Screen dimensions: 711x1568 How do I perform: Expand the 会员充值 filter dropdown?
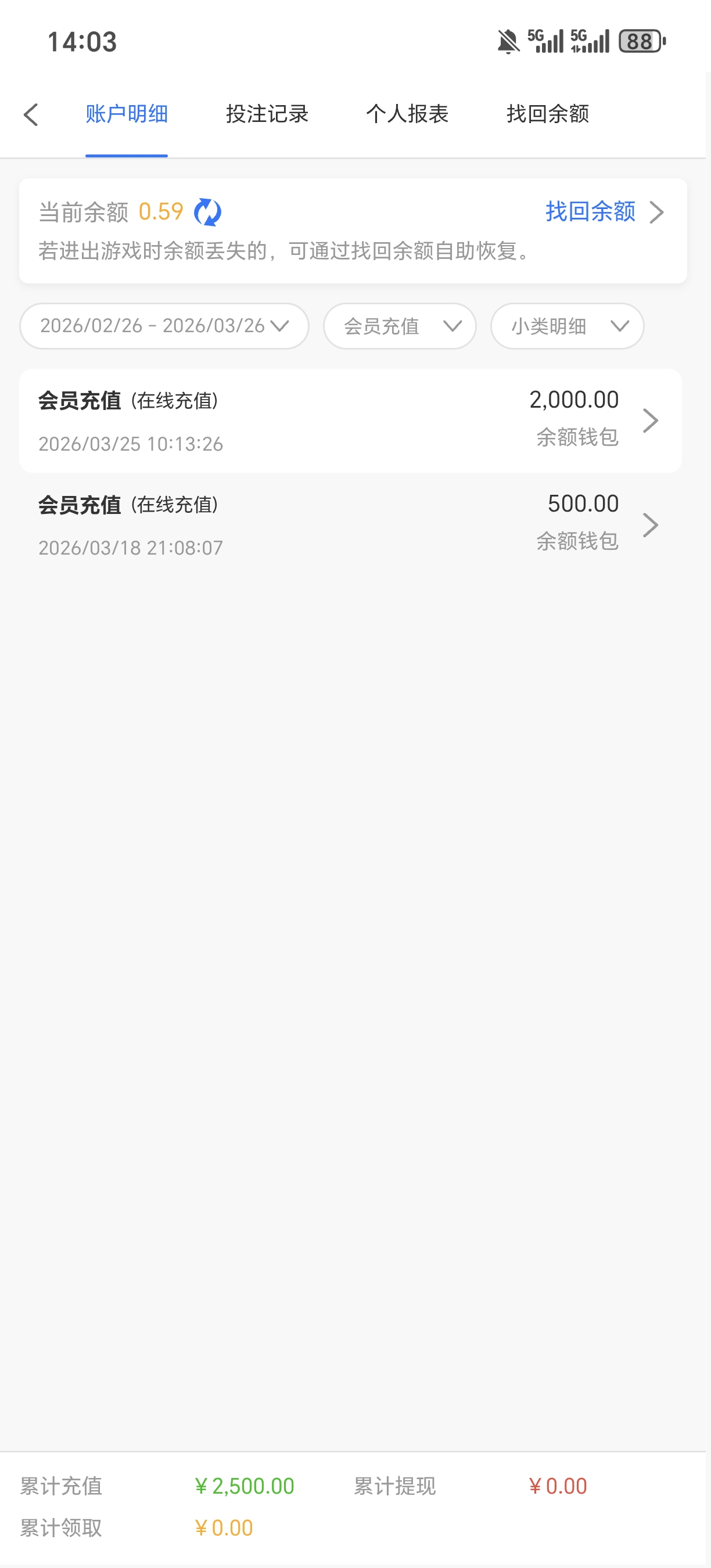[399, 326]
